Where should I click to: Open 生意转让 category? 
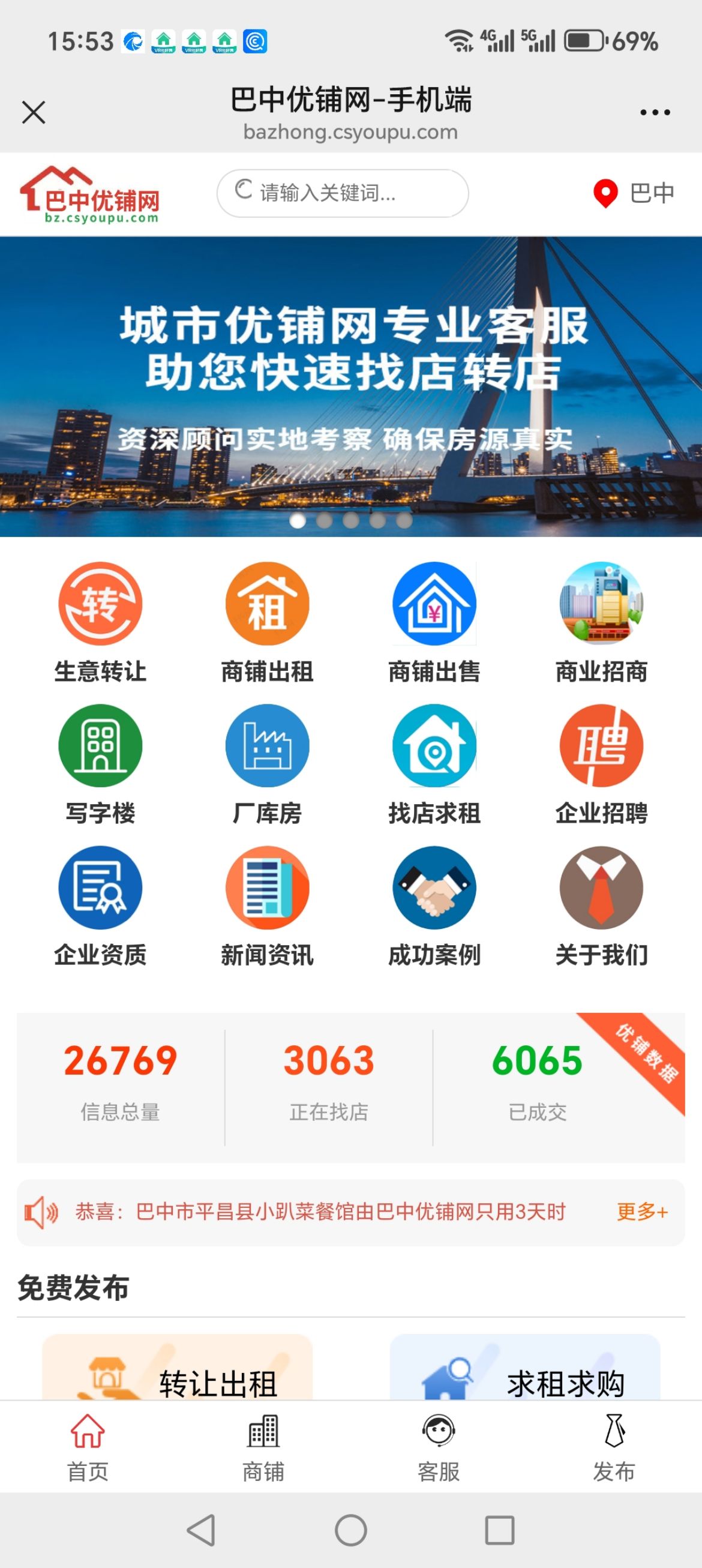coord(100,621)
